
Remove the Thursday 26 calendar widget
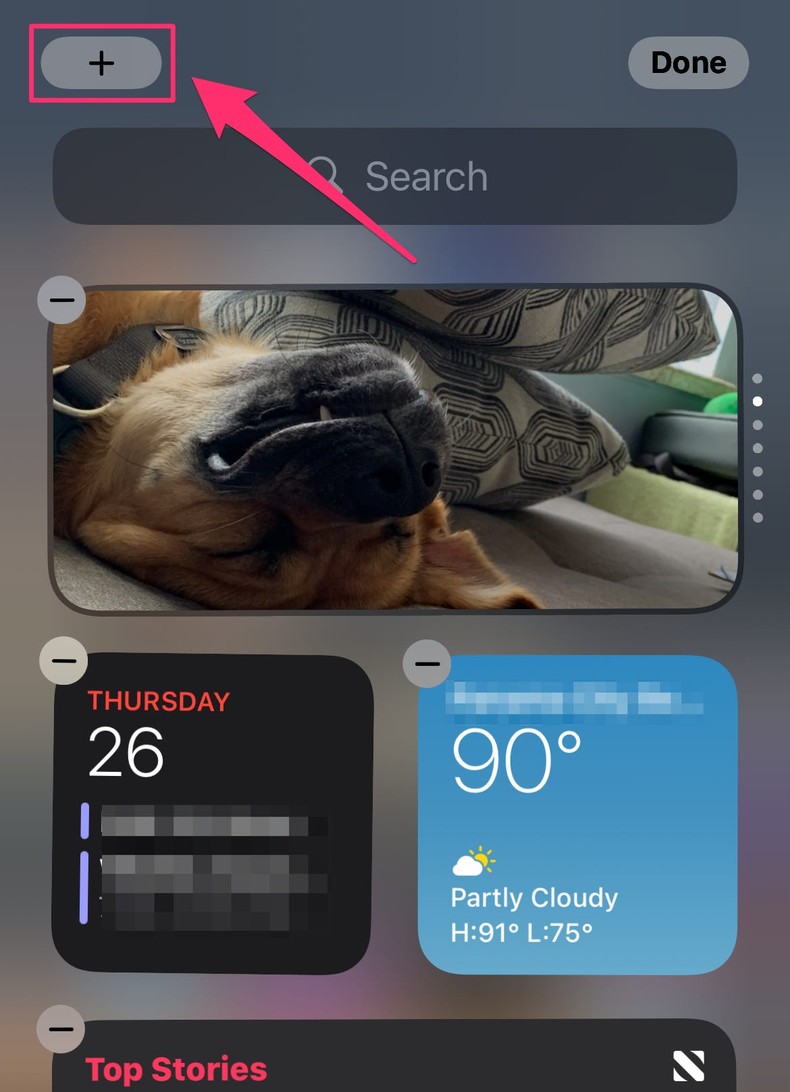coord(63,660)
